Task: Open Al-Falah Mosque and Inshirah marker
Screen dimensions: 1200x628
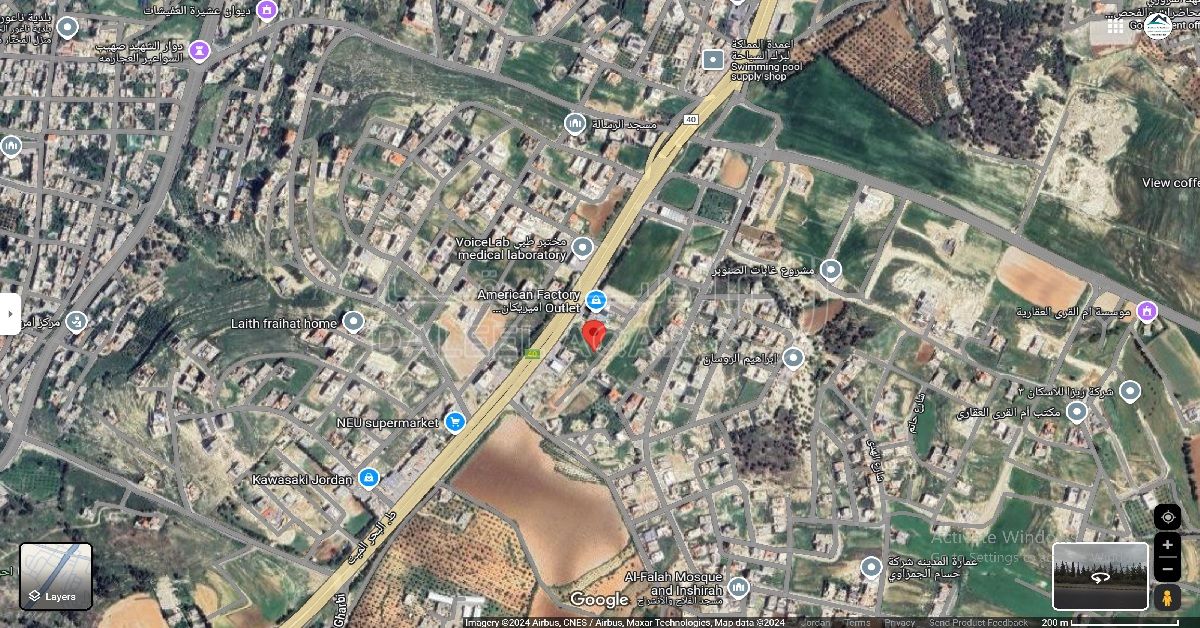Action: [738, 587]
